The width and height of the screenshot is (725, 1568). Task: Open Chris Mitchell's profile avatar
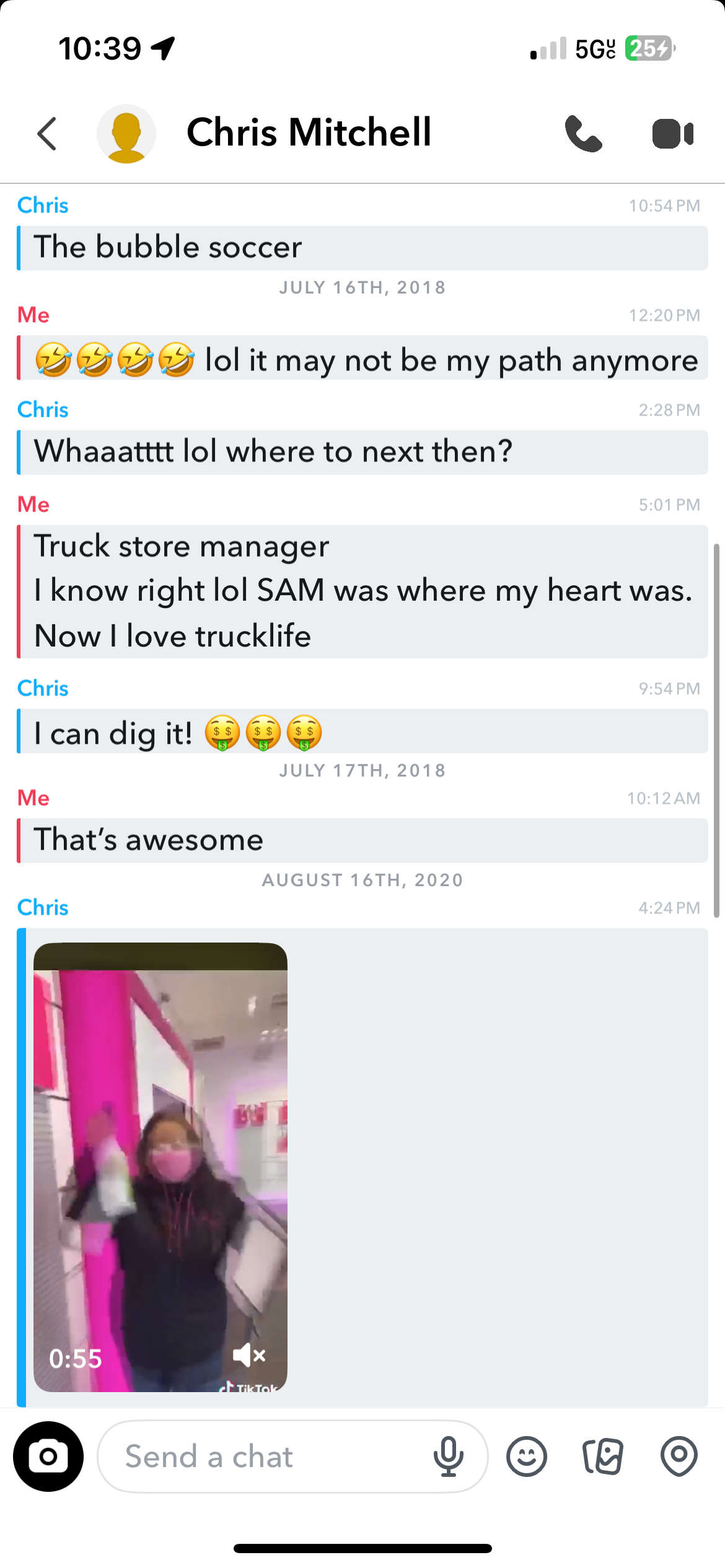pos(126,134)
